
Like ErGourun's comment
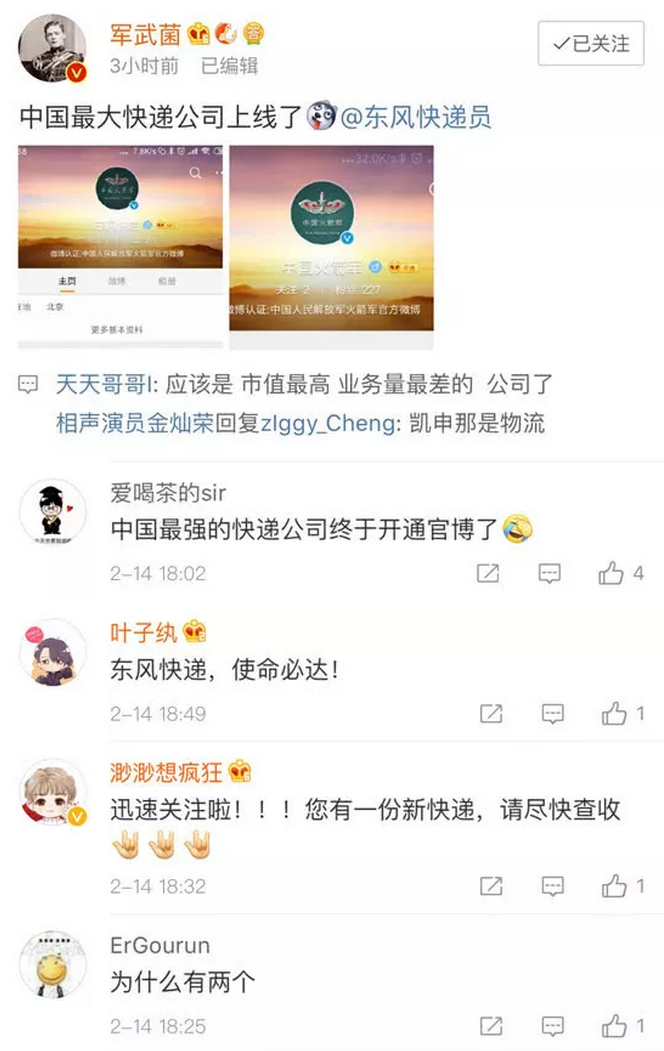pos(612,1026)
